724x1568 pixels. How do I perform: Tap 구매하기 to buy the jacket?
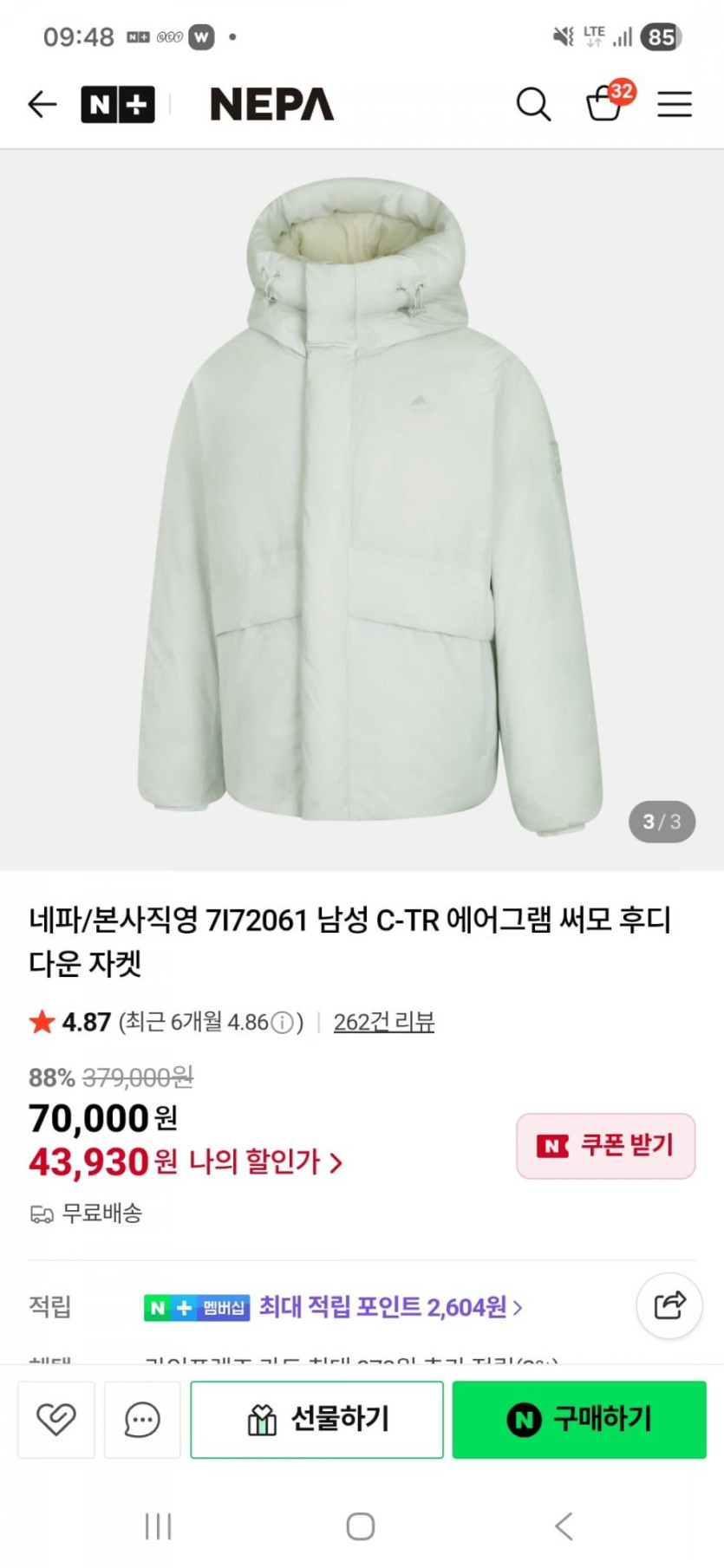pos(578,1419)
